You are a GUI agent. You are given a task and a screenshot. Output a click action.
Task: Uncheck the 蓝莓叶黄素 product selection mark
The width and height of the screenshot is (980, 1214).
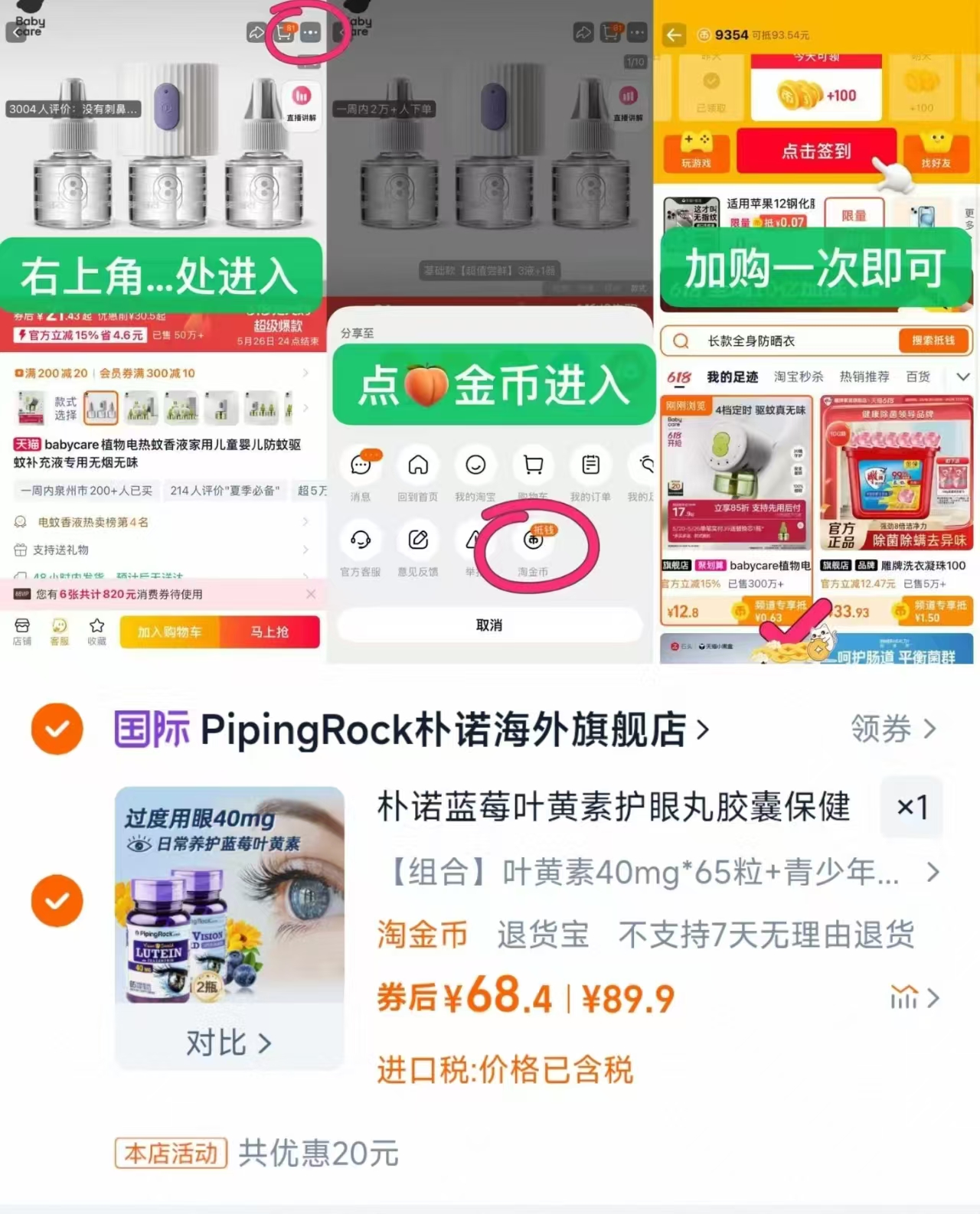[x=57, y=900]
